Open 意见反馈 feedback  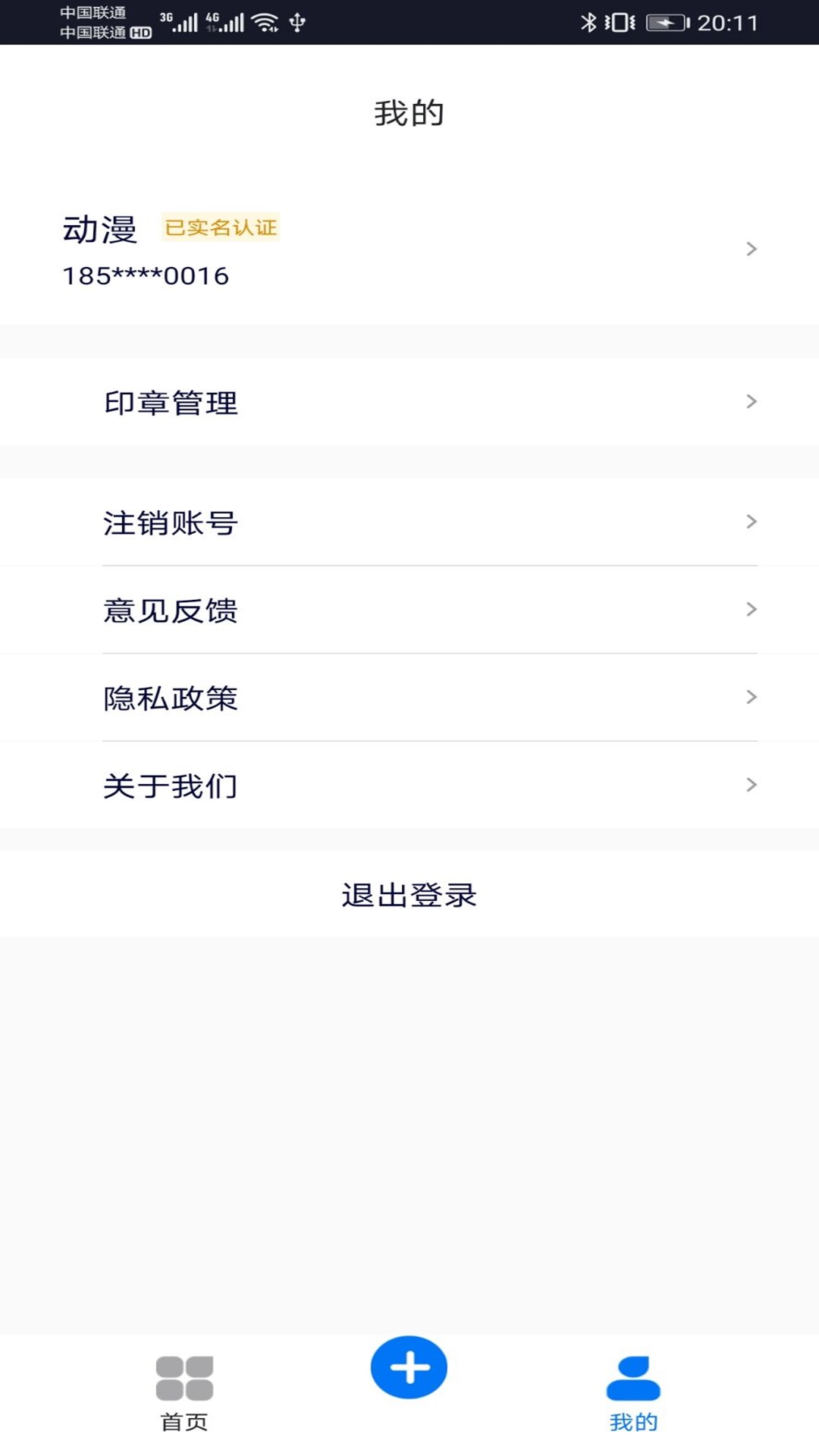(x=409, y=610)
